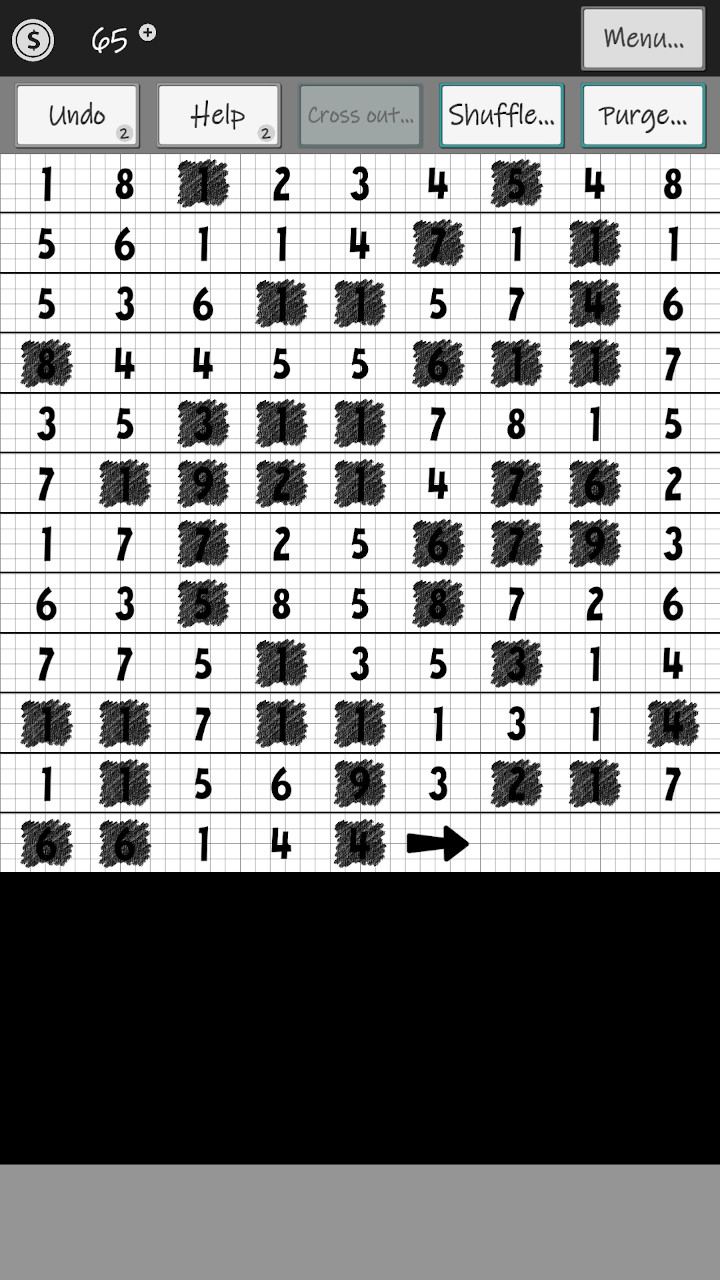Select the 9 in the sixth row
This screenshot has height=1280, width=720.
pos(203,484)
